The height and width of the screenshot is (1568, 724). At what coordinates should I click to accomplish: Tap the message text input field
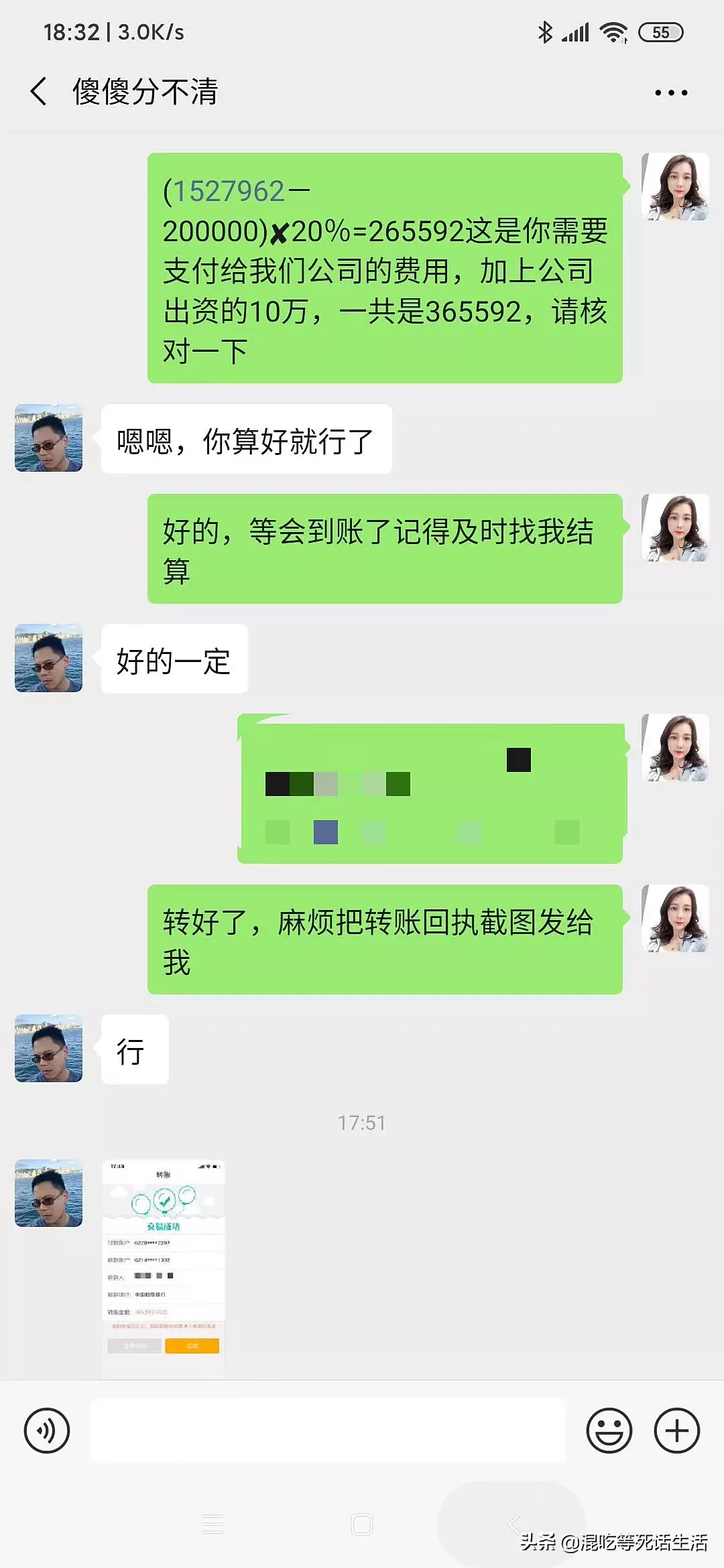click(328, 1430)
